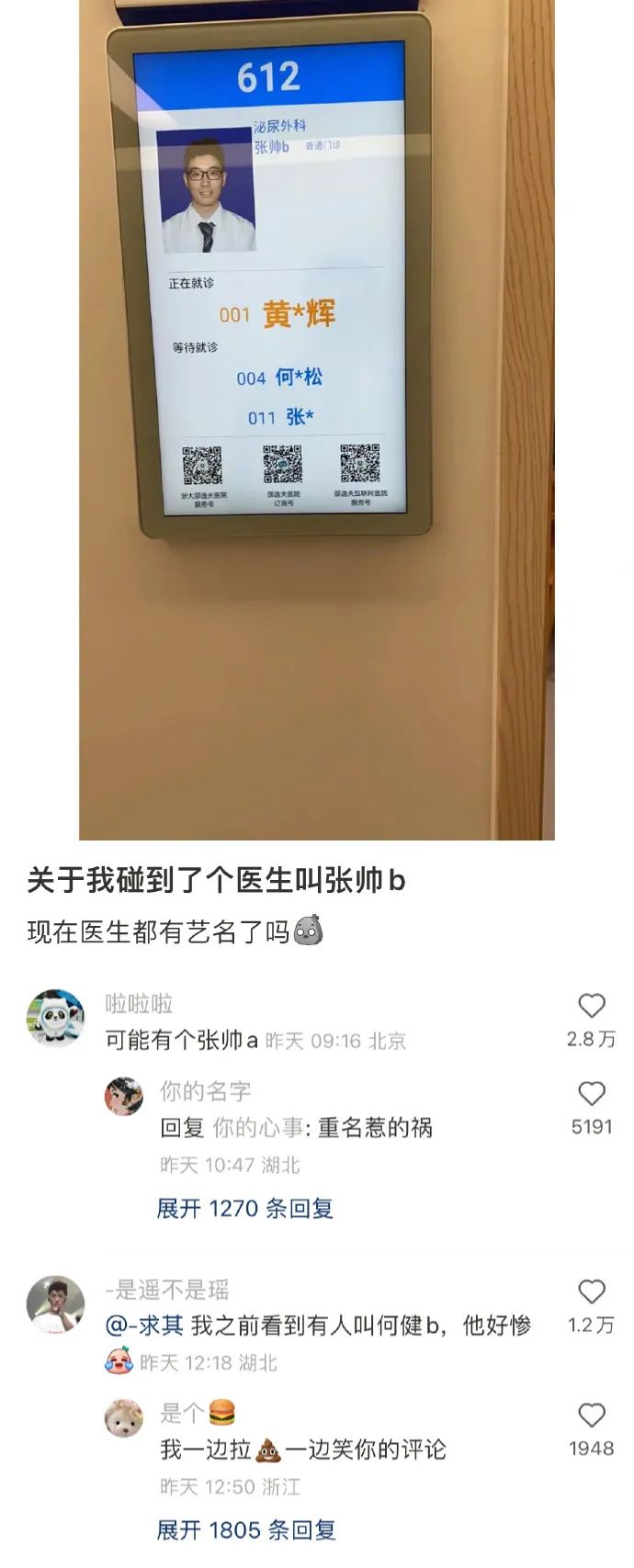Expand the 1270 hidden replies
The width and height of the screenshot is (634, 1568).
(244, 1208)
